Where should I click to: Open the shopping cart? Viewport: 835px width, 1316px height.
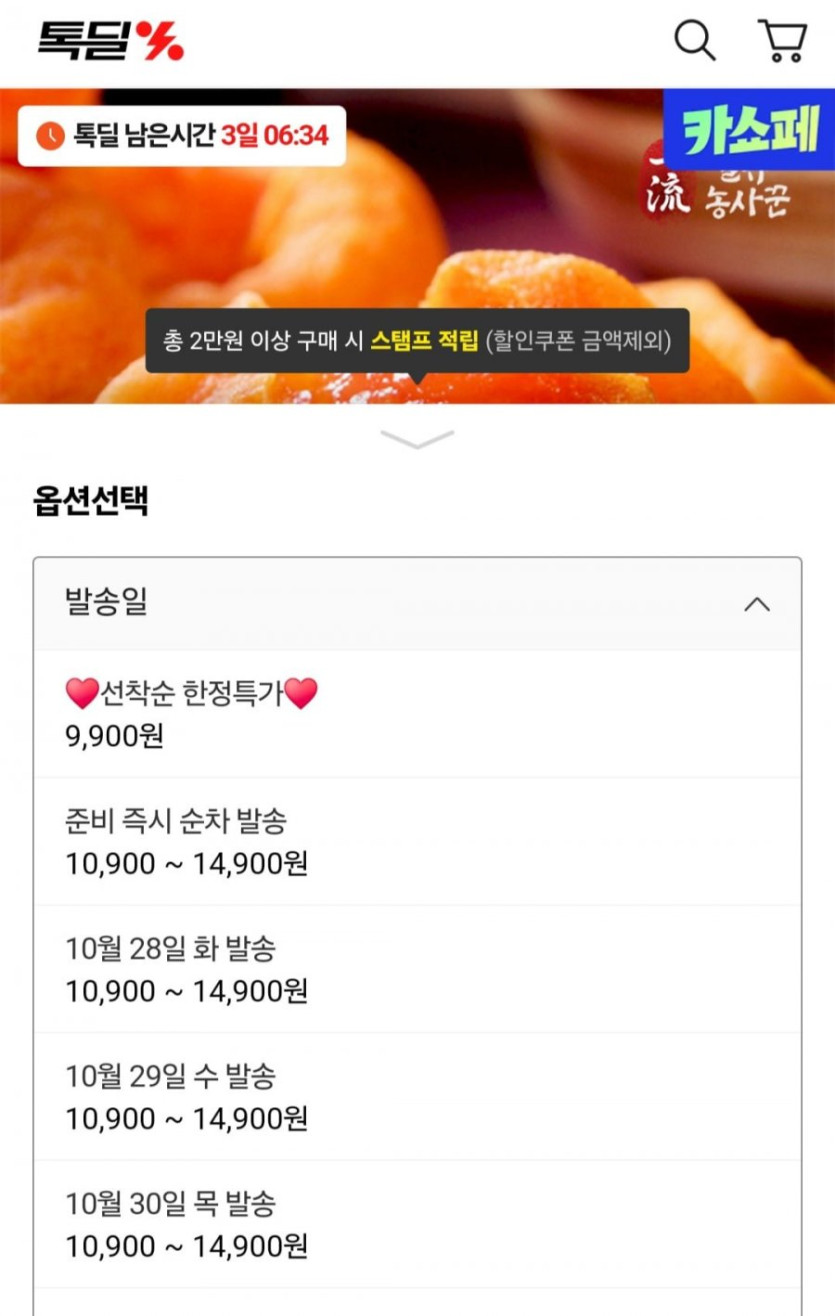tap(782, 42)
